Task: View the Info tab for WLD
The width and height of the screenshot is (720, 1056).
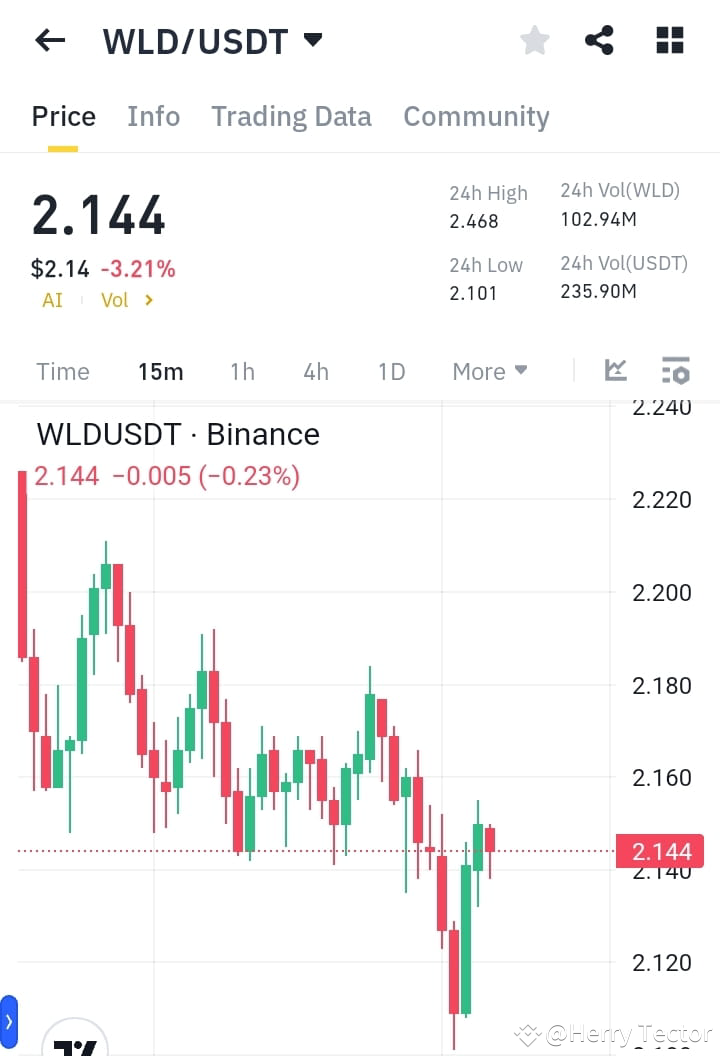Action: 153,116
